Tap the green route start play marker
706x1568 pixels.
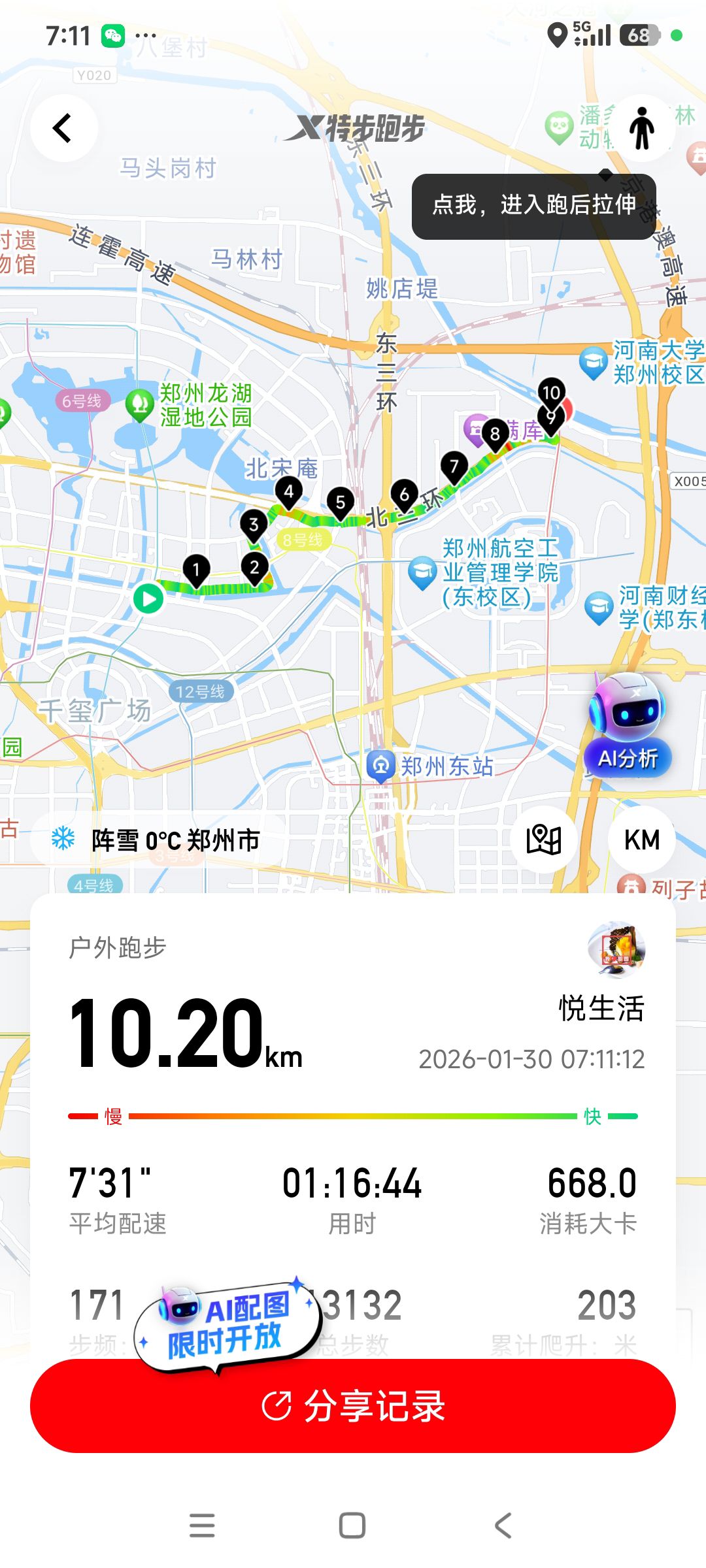click(x=148, y=598)
